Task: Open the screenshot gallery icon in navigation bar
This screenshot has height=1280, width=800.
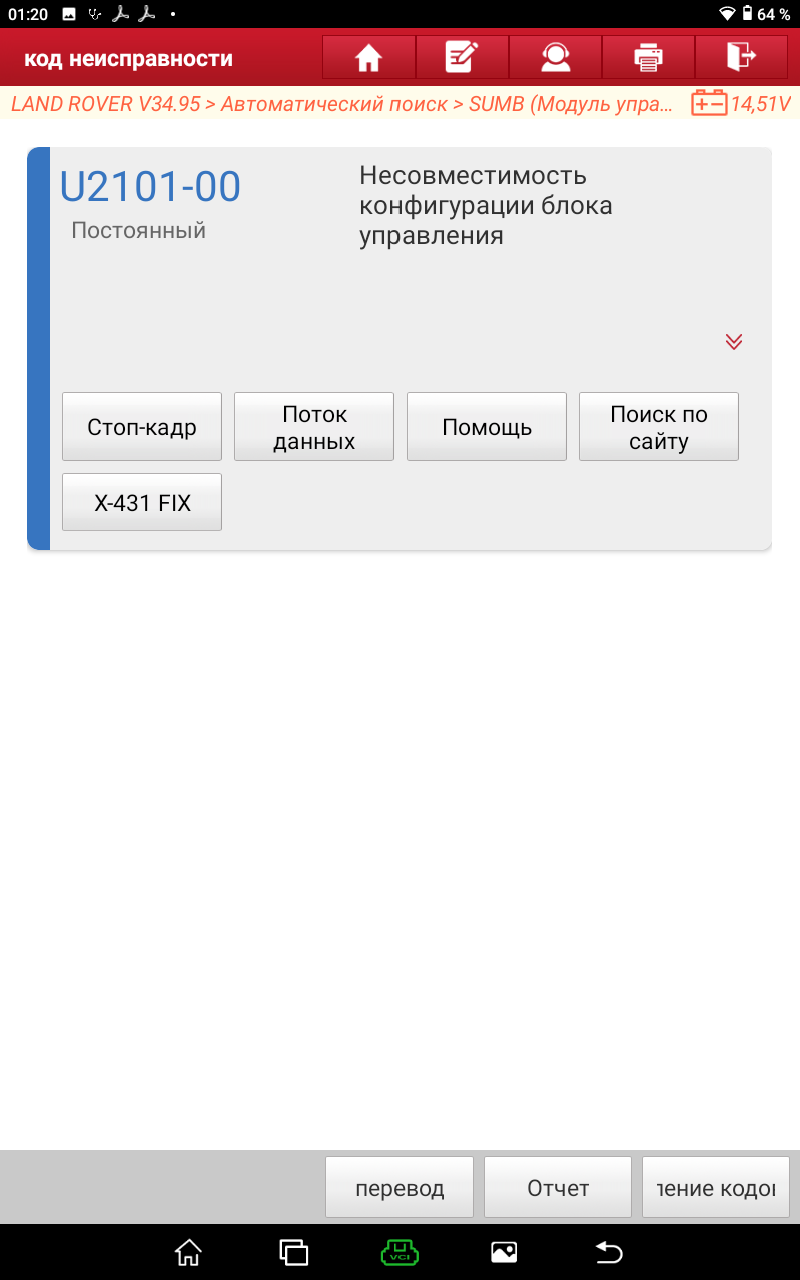Action: (x=504, y=1252)
